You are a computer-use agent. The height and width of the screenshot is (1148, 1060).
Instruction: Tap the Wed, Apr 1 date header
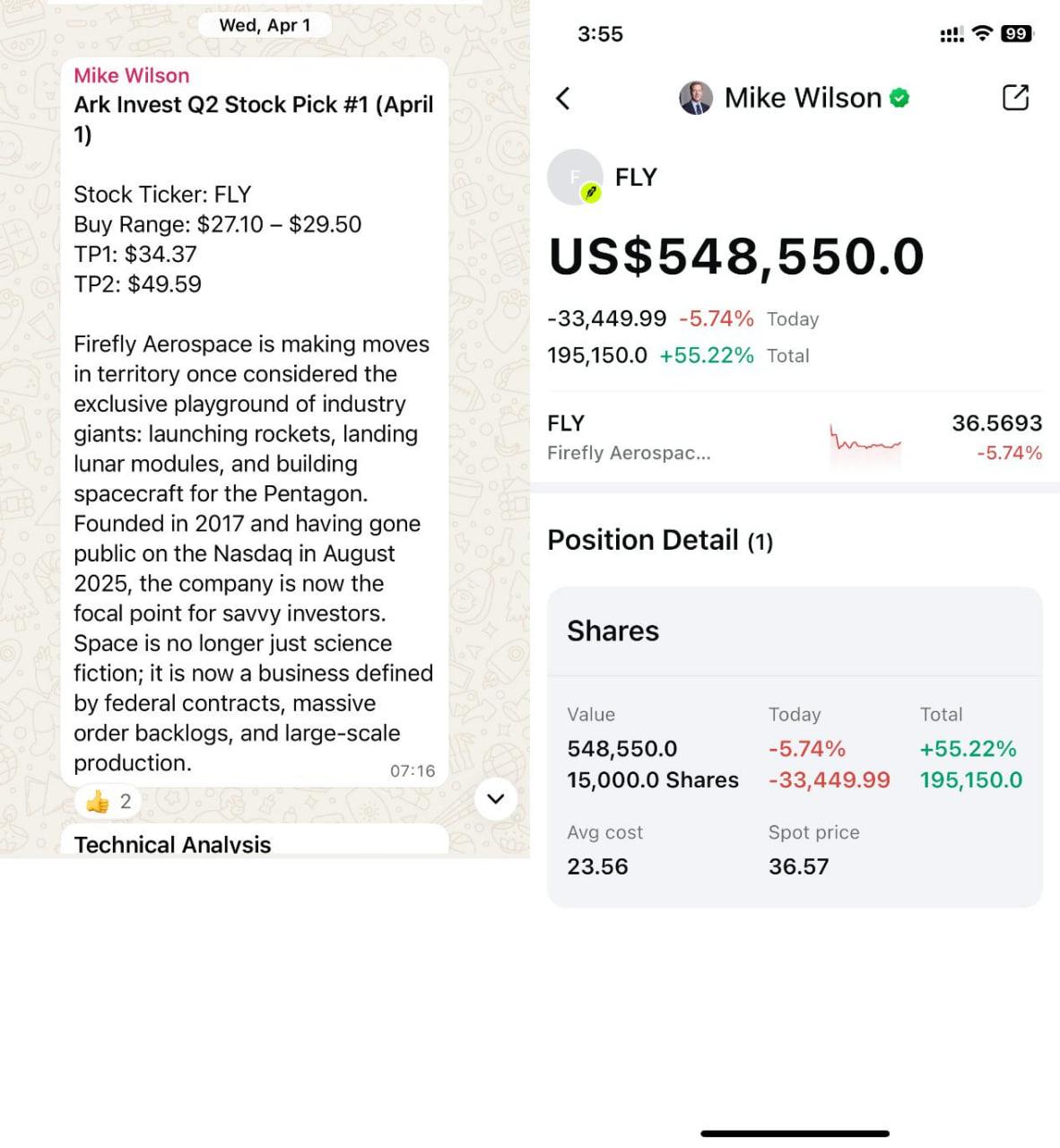tap(265, 24)
